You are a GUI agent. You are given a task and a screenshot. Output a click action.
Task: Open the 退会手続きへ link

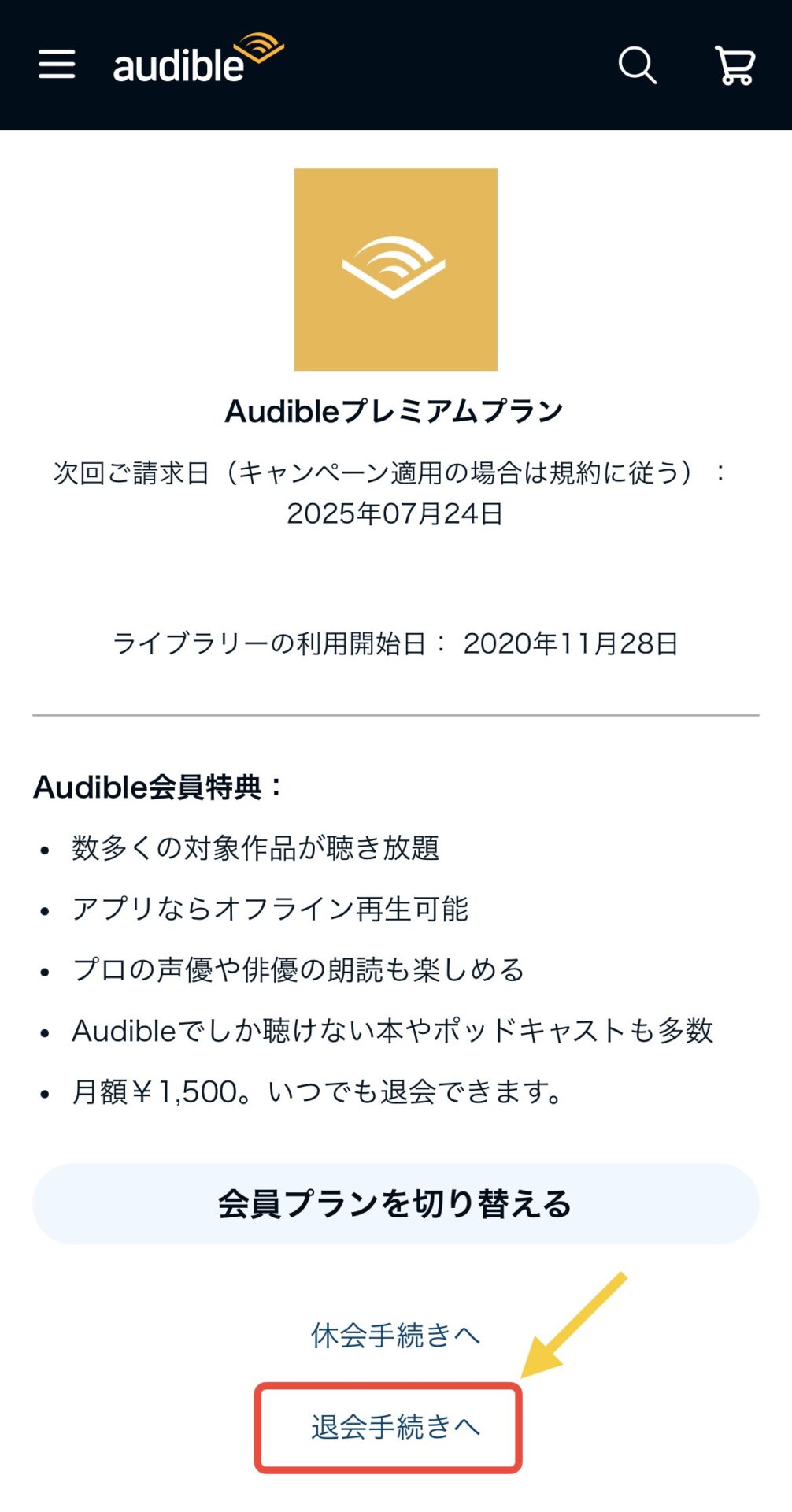pos(395,1426)
